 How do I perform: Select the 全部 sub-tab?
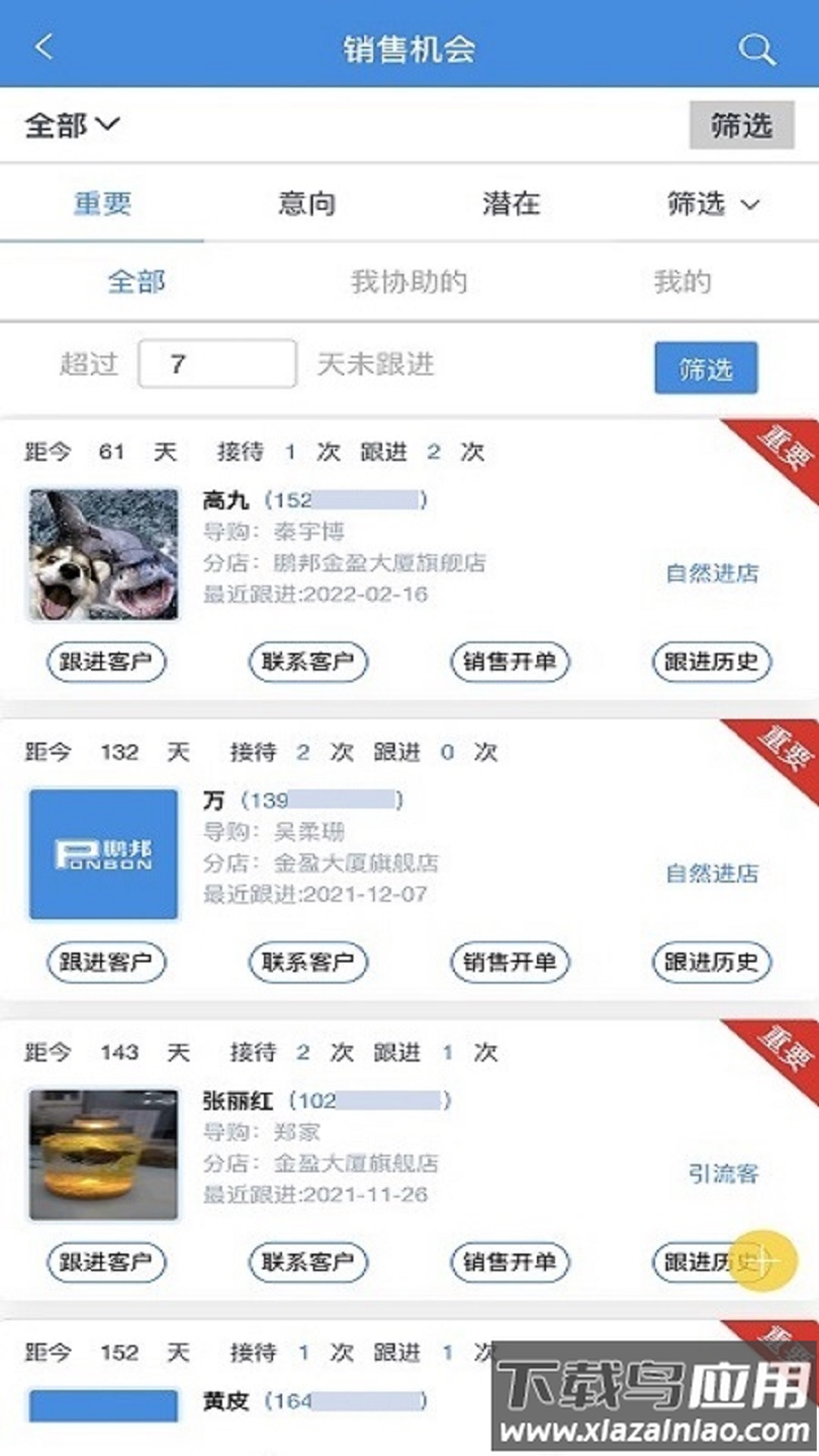click(136, 281)
